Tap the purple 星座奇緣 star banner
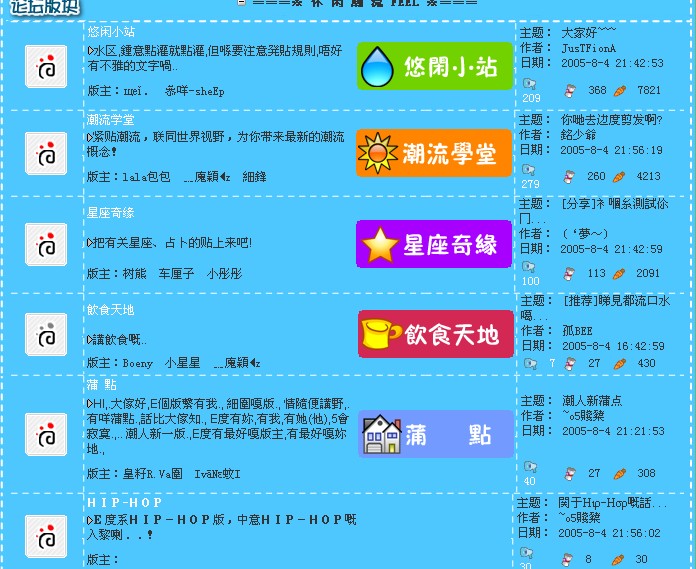696x569 pixels. click(x=435, y=244)
